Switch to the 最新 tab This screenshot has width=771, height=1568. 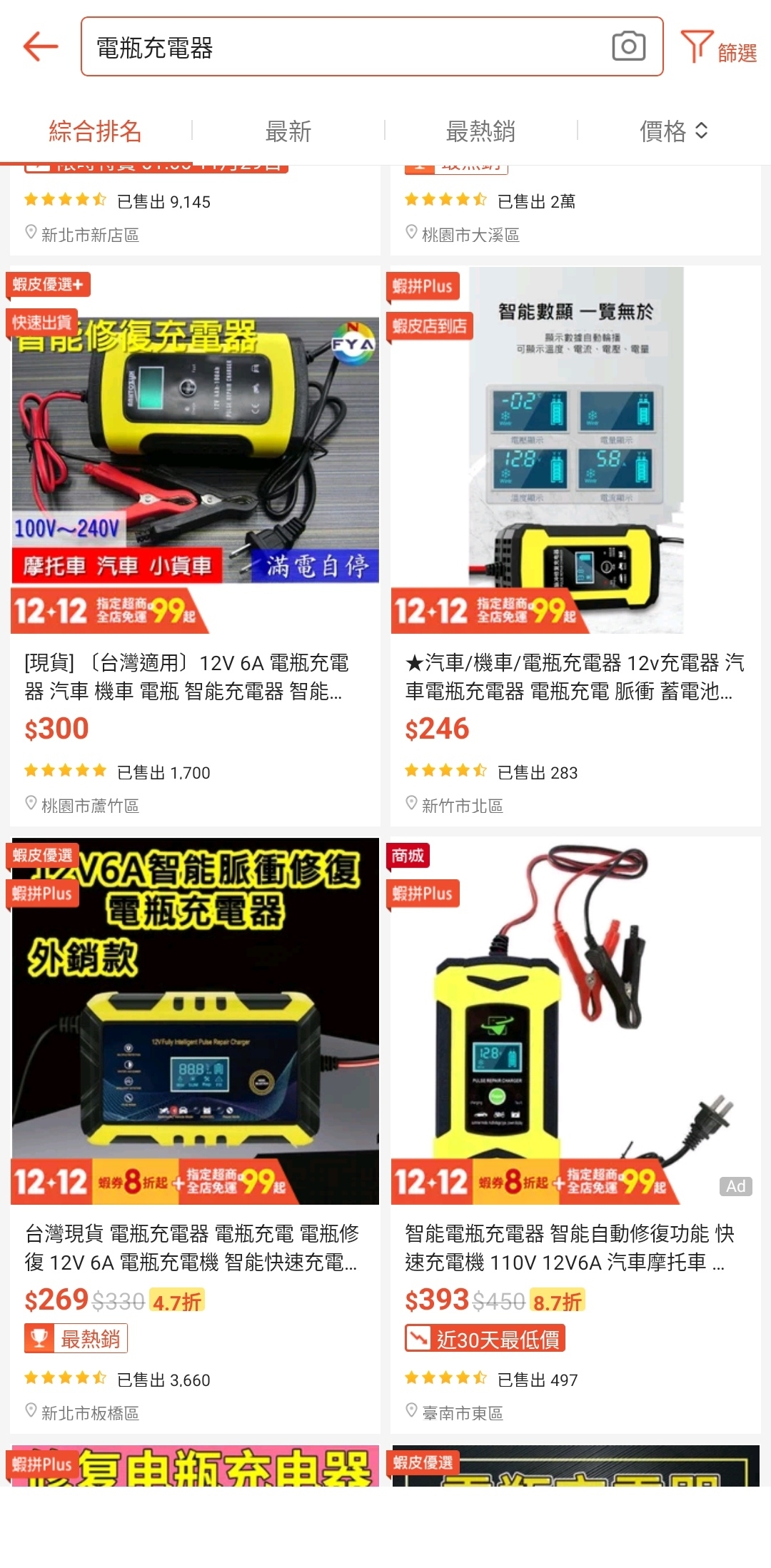(x=288, y=131)
